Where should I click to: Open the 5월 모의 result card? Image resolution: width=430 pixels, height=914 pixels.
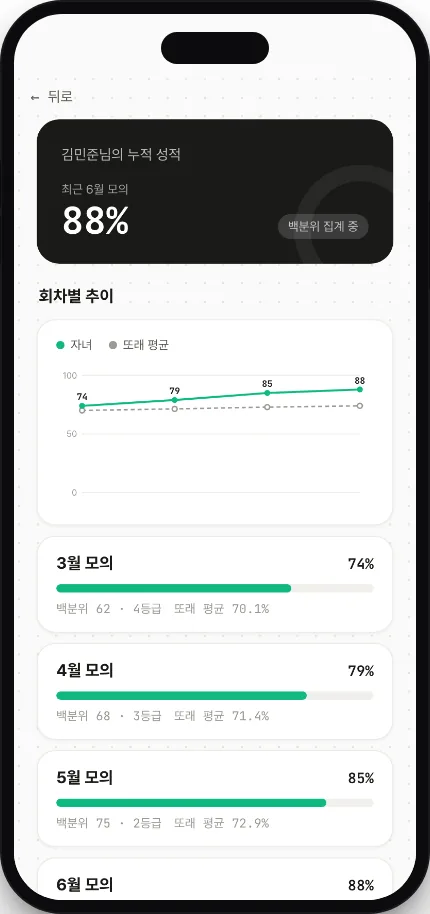point(215,799)
